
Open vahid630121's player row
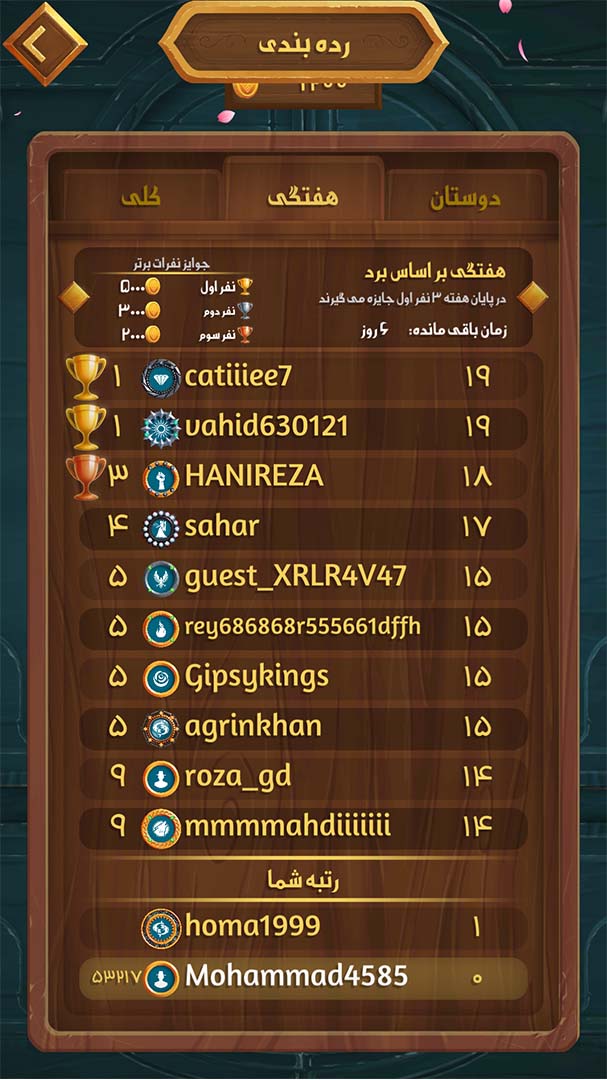tap(303, 428)
